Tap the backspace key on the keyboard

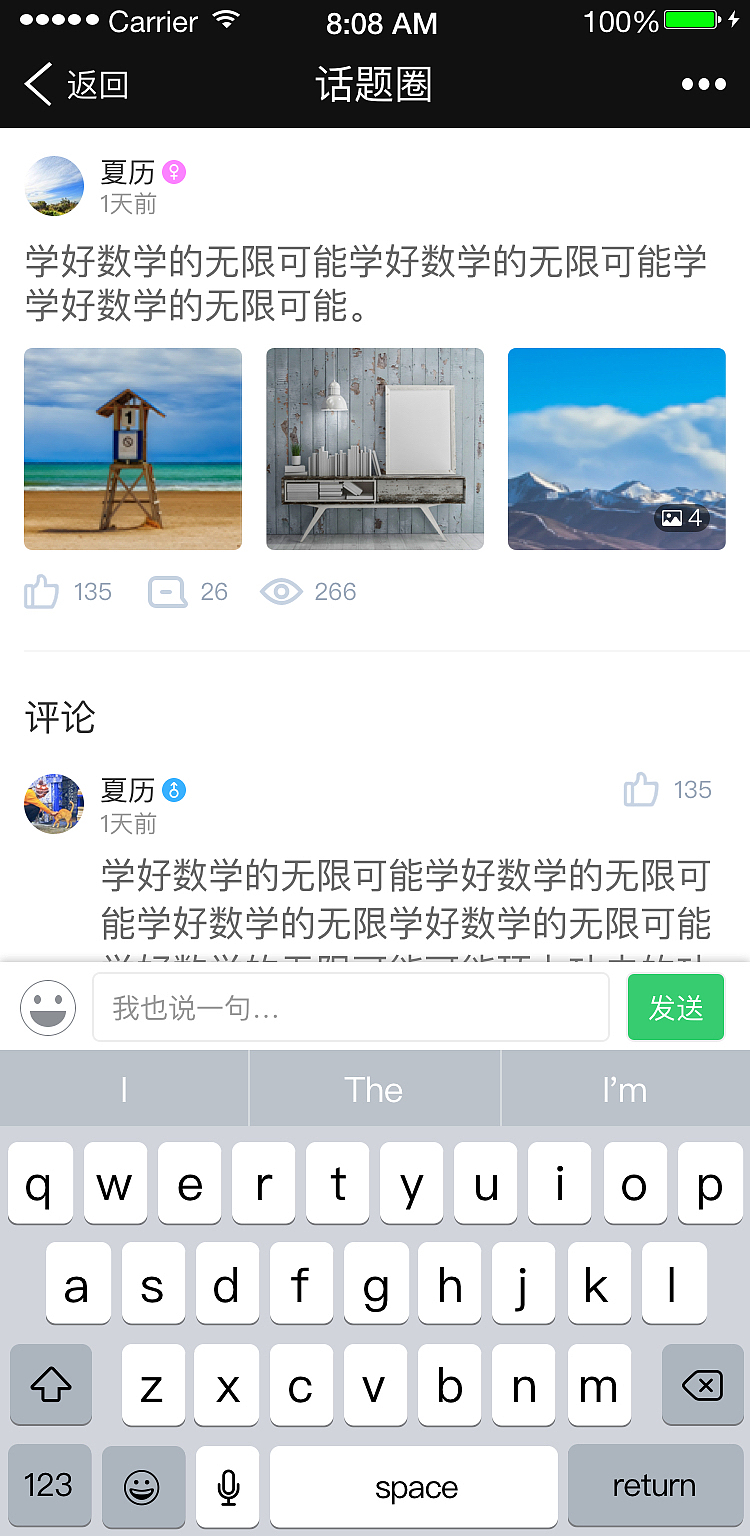701,1386
